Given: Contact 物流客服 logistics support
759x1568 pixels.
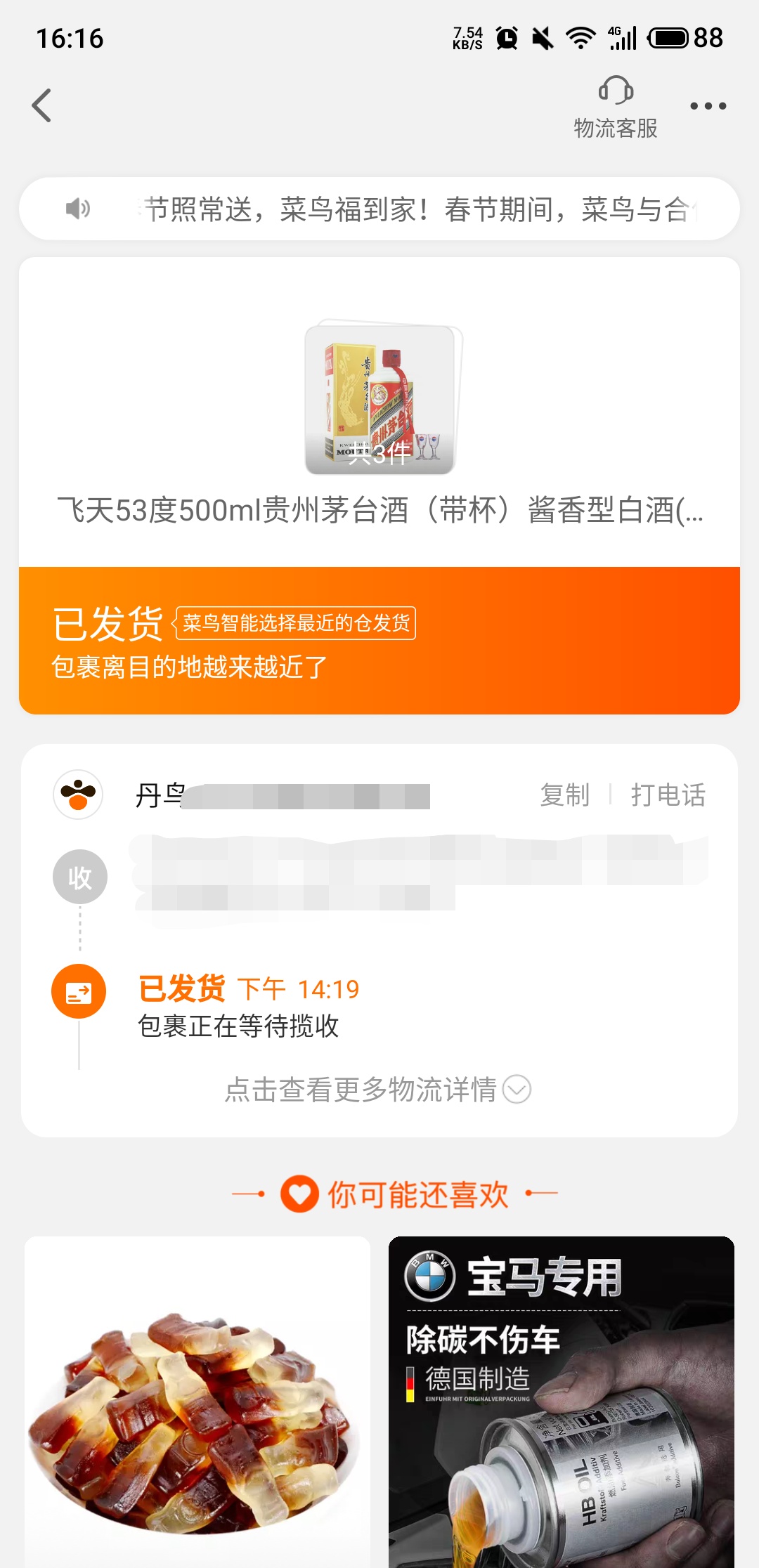Looking at the screenshot, I should [616, 107].
